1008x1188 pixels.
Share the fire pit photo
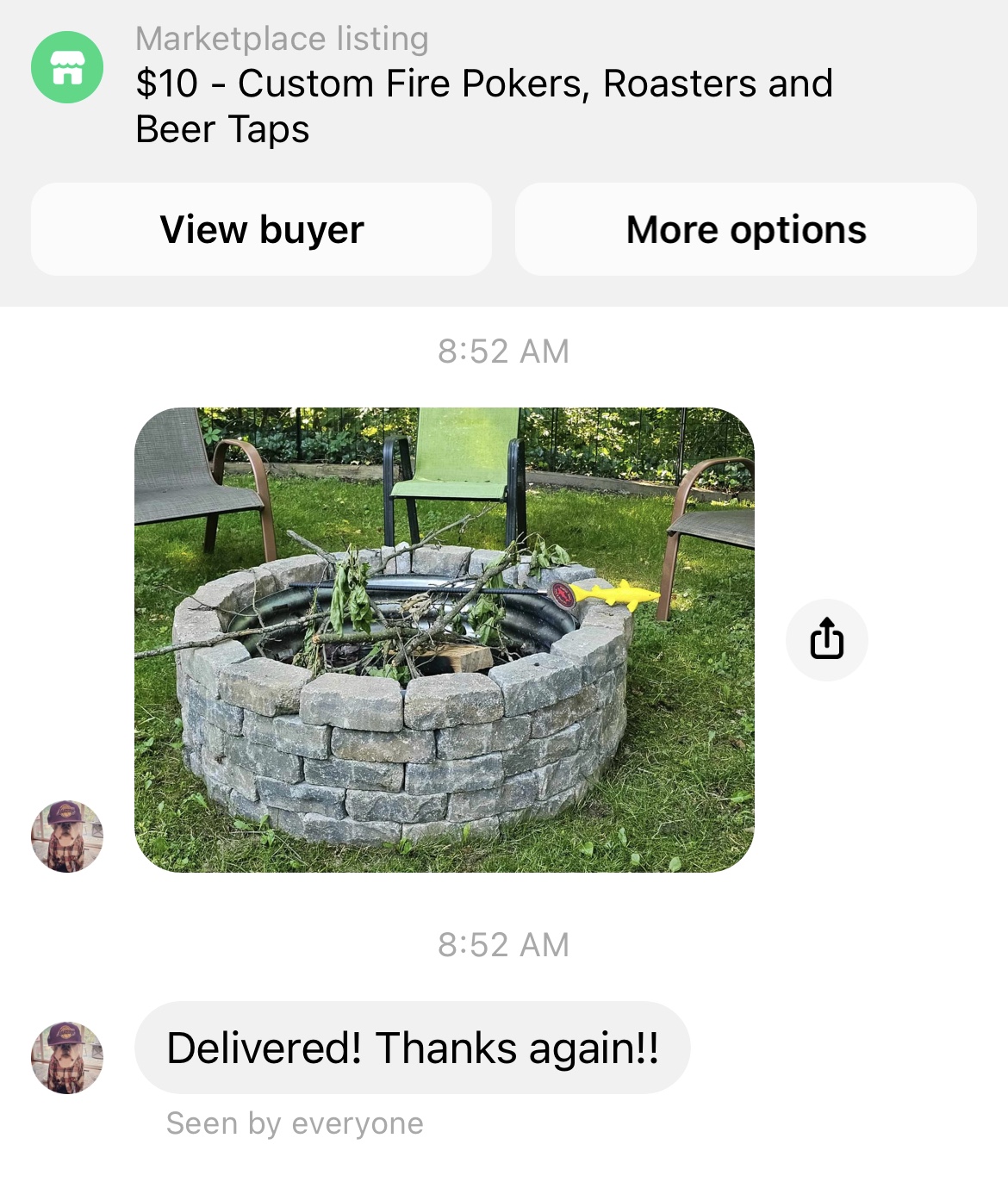click(826, 639)
